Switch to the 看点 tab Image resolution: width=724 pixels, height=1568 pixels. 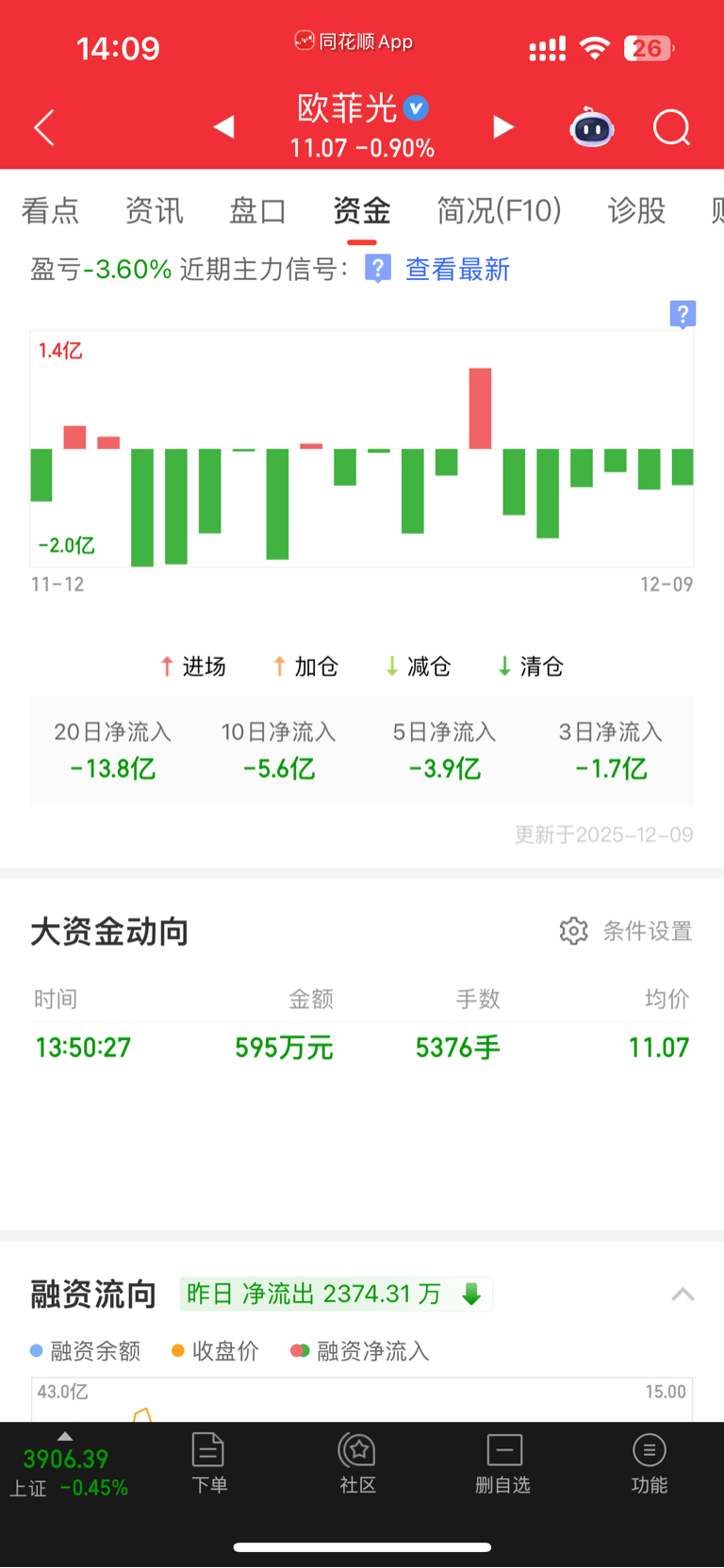pyautogui.click(x=50, y=210)
